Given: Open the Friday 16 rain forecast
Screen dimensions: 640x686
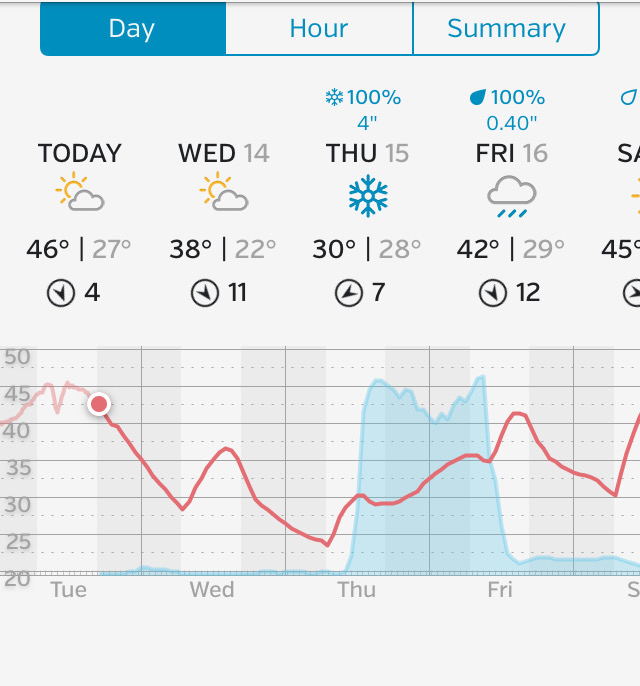Looking at the screenshot, I should 511,200.
